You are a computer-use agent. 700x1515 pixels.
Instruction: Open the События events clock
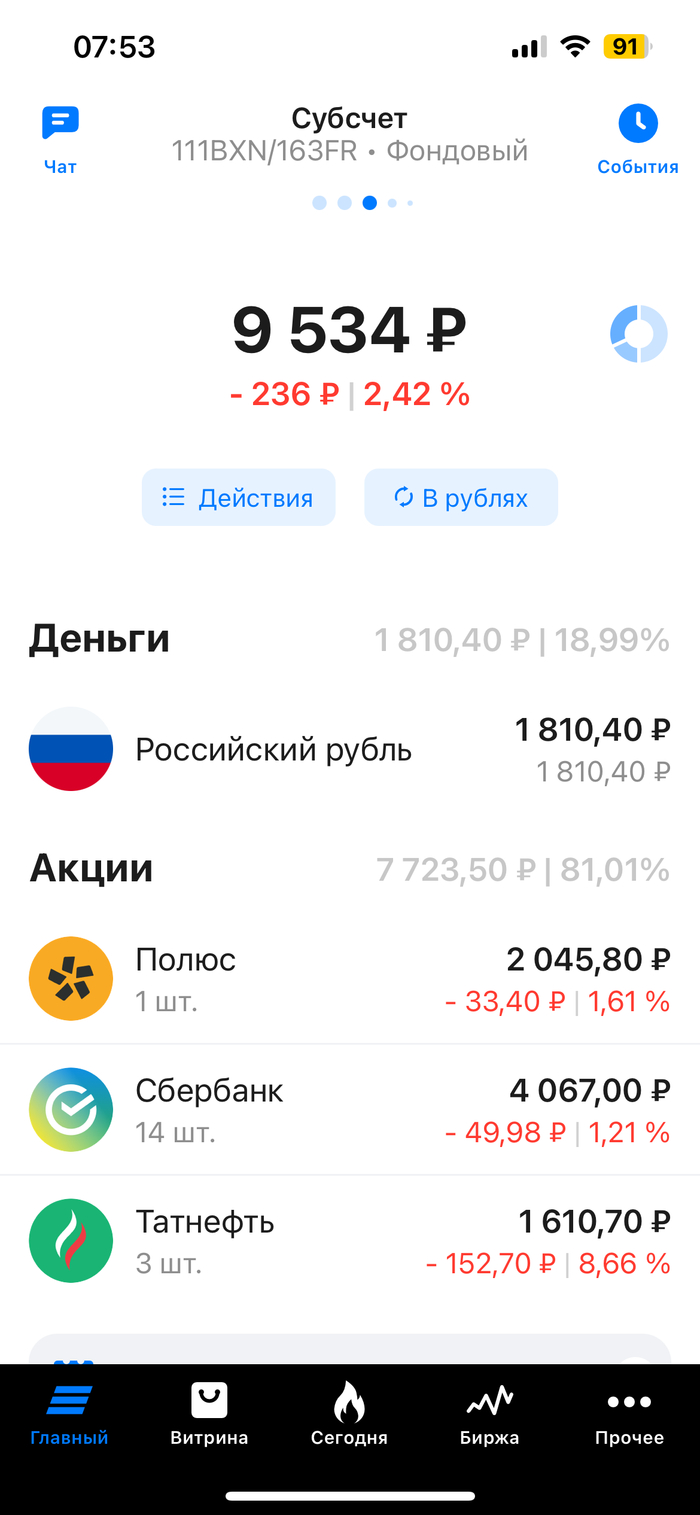[x=638, y=138]
